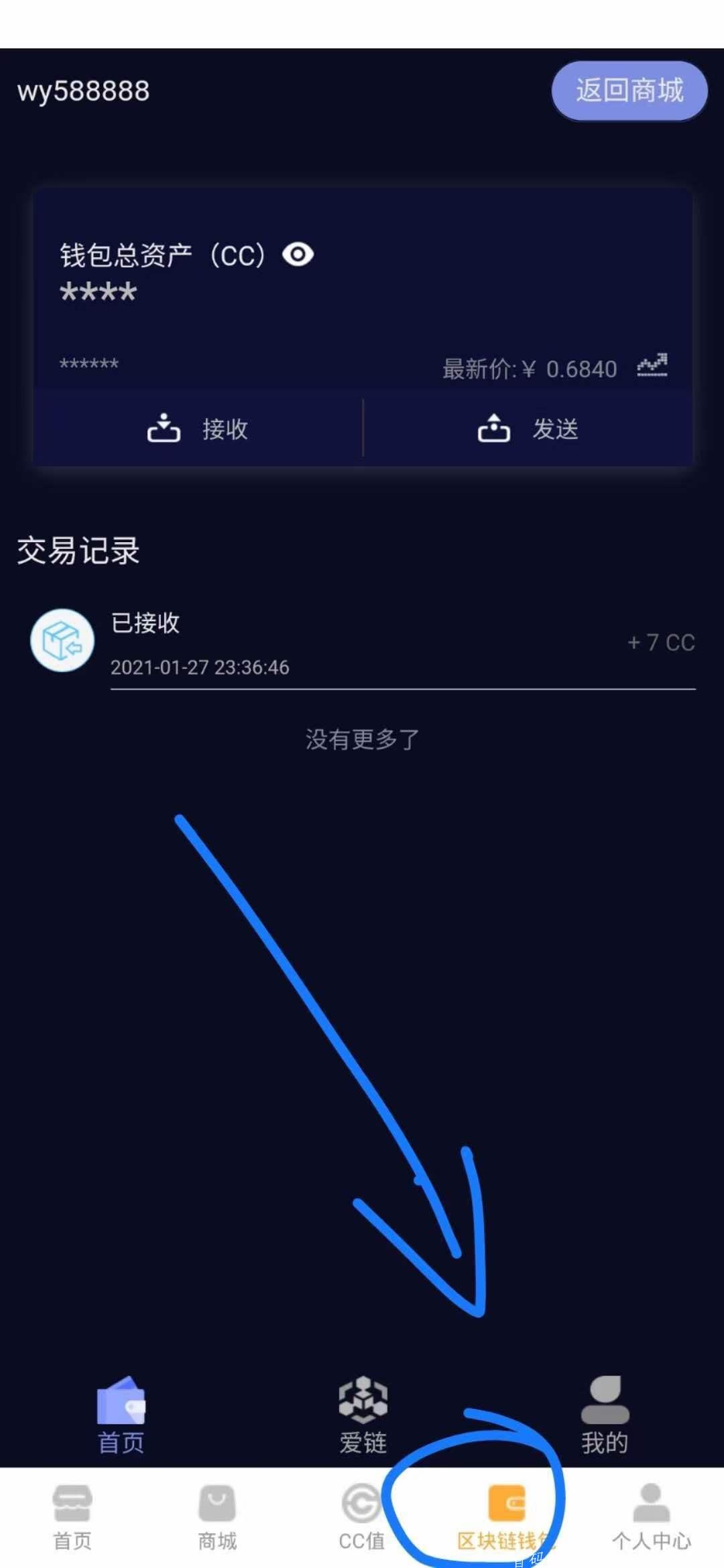Screen dimensions: 724x1568
Task: Tap 发送 to send CC
Action: point(528,429)
